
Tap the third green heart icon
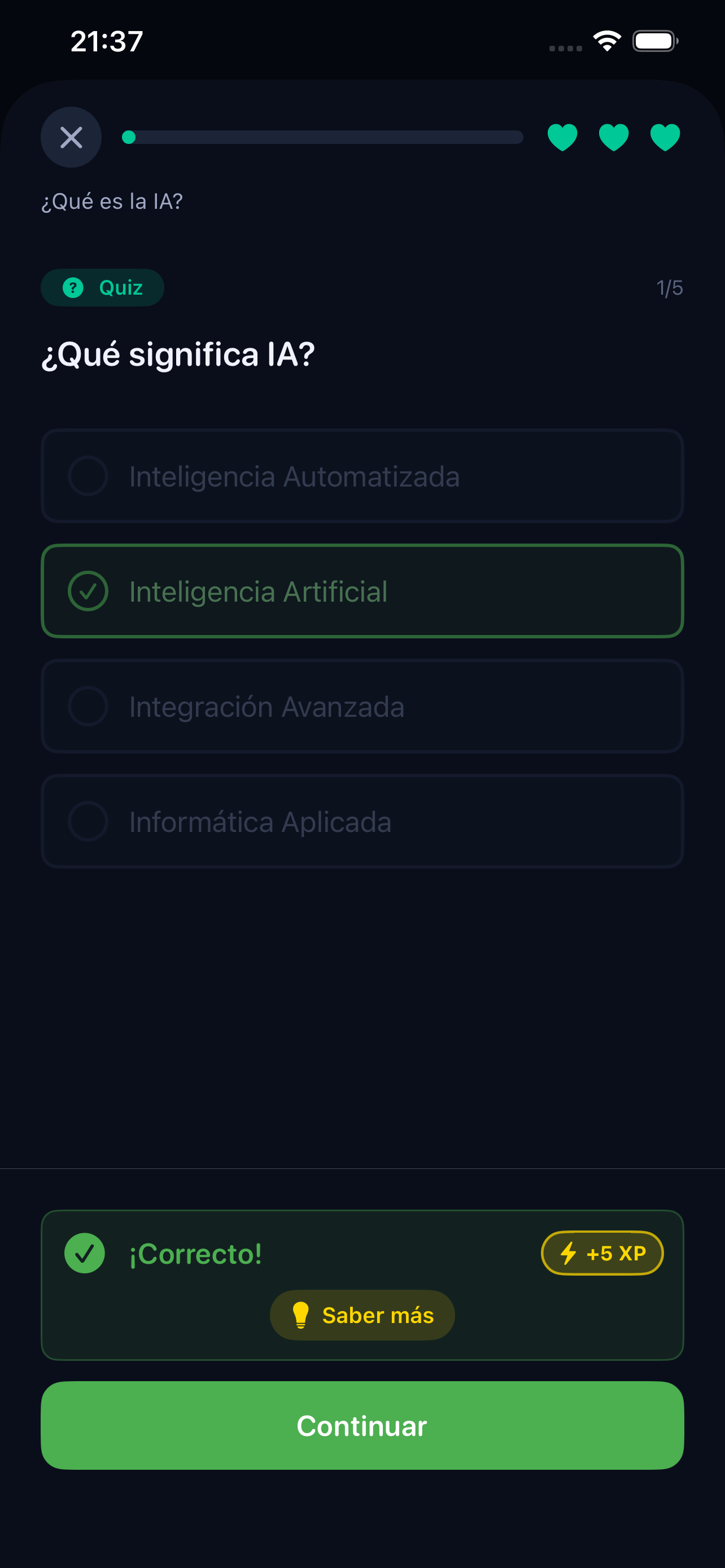tap(665, 137)
